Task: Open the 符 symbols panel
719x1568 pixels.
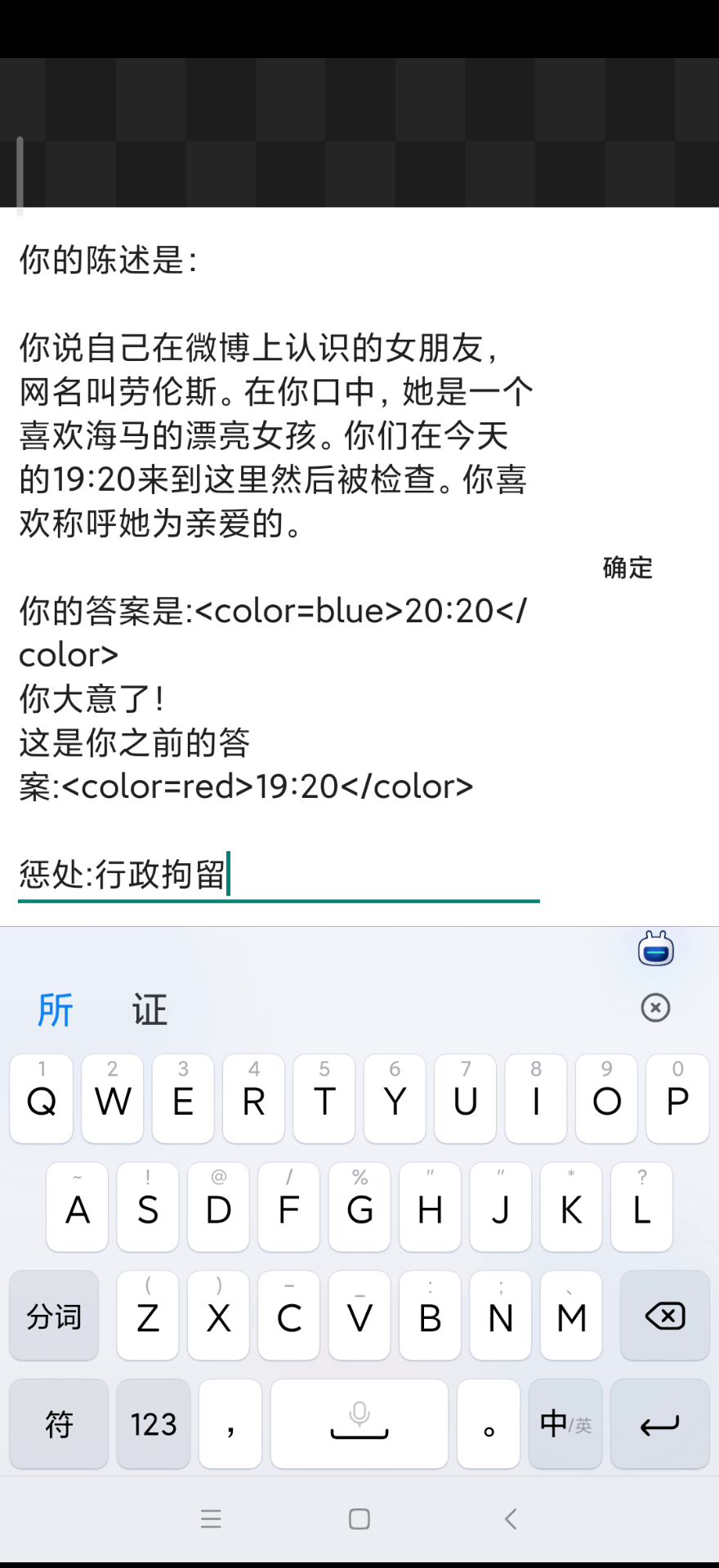Action: click(x=59, y=1424)
